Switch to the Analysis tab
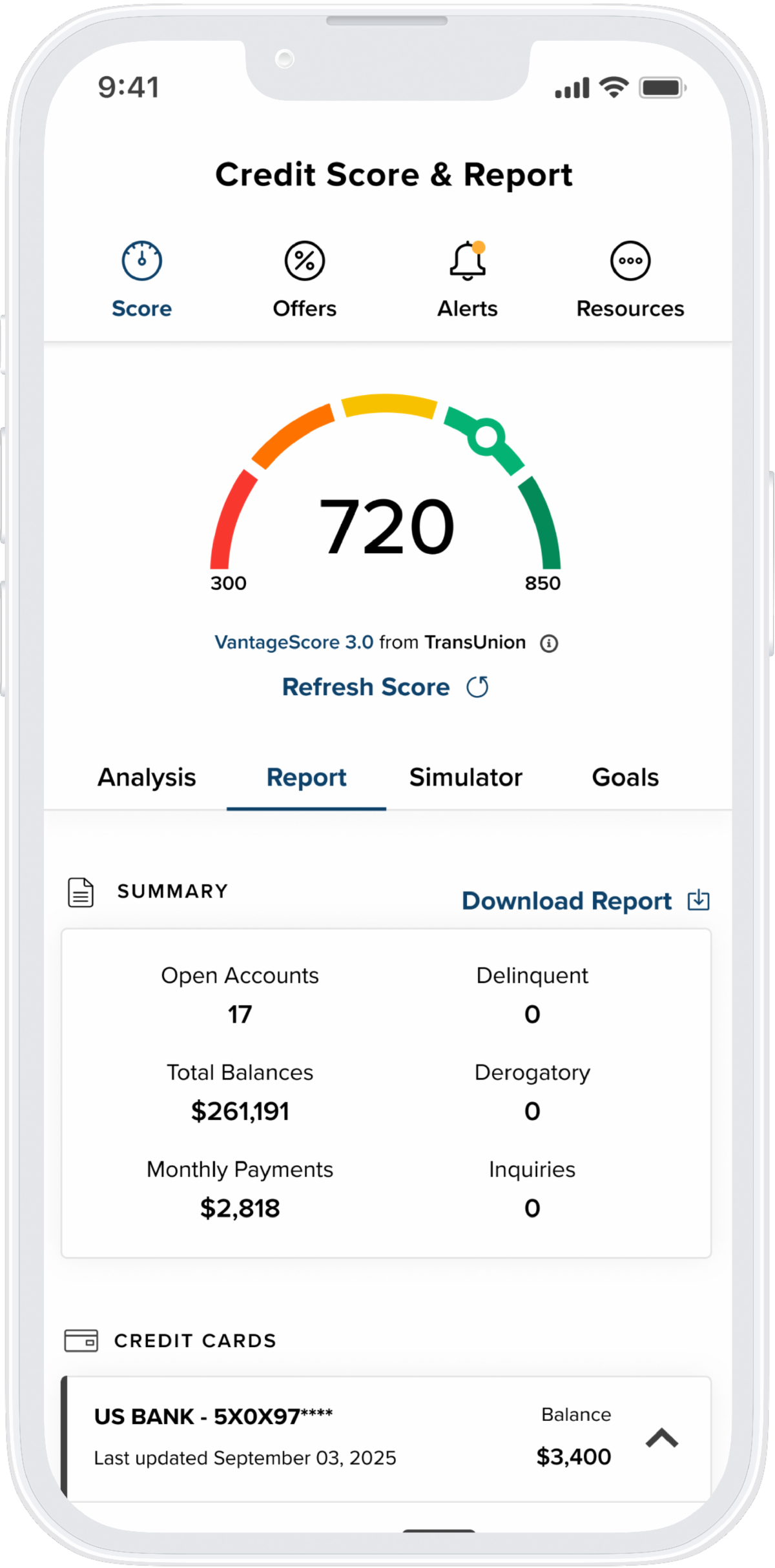This screenshot has width=775, height=1568. click(147, 777)
